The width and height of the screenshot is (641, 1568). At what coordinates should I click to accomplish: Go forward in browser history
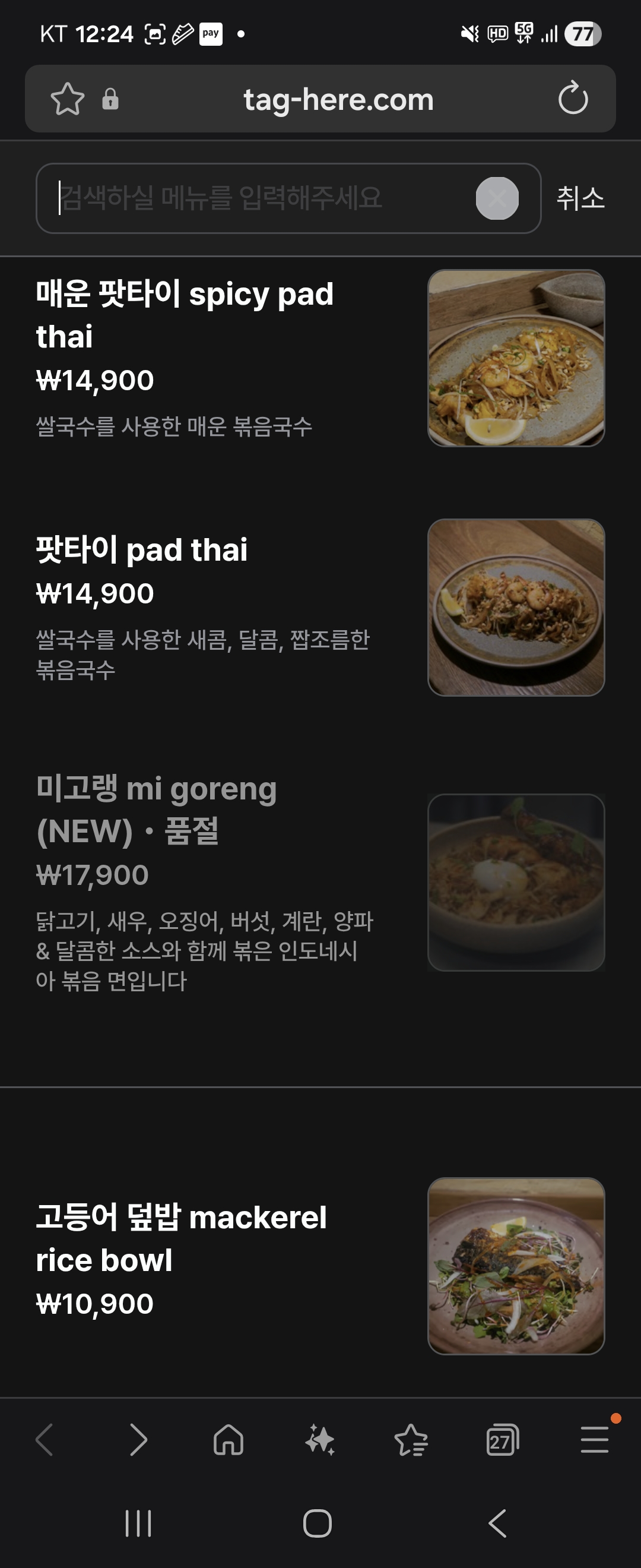point(139,1440)
